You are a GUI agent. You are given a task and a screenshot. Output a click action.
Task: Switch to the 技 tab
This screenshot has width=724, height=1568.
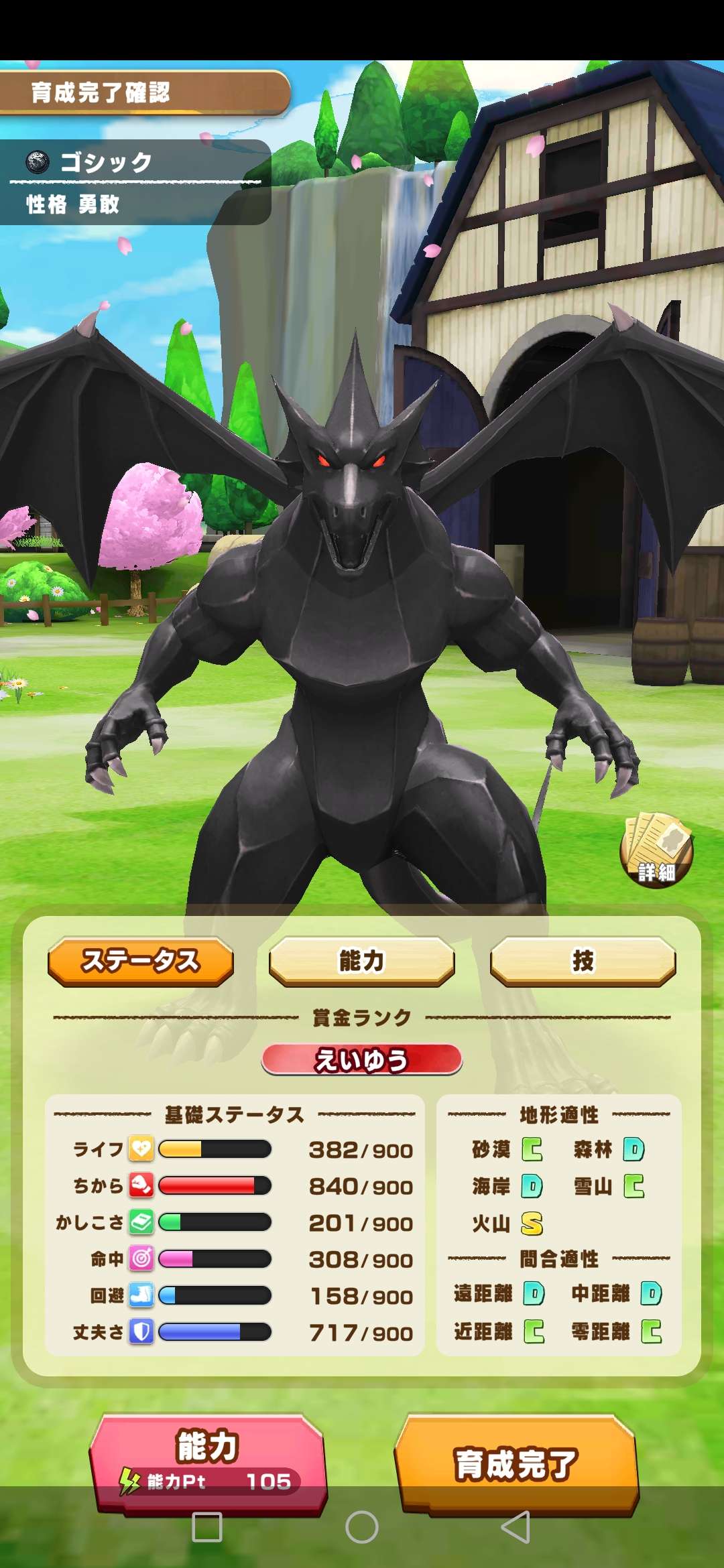(x=583, y=962)
